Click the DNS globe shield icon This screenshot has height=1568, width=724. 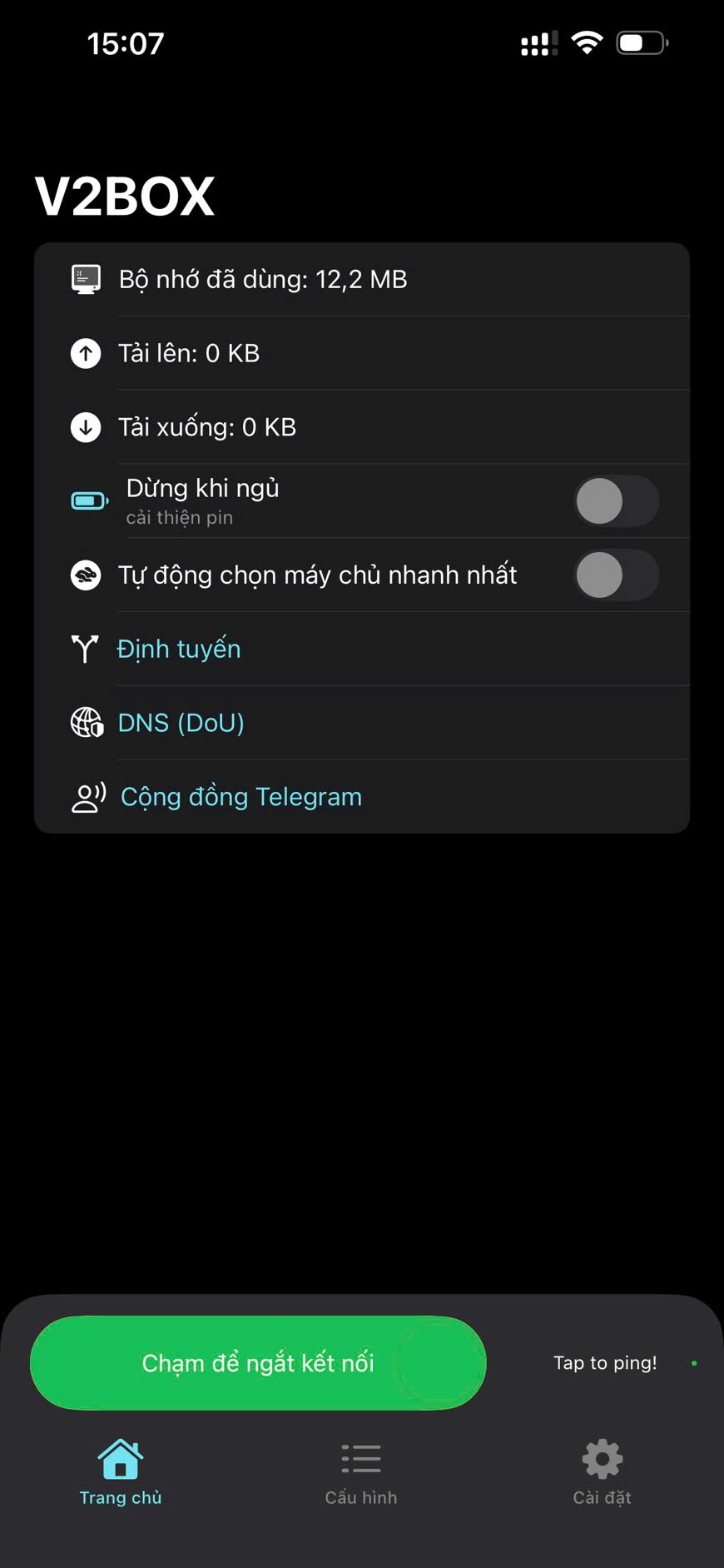86,723
